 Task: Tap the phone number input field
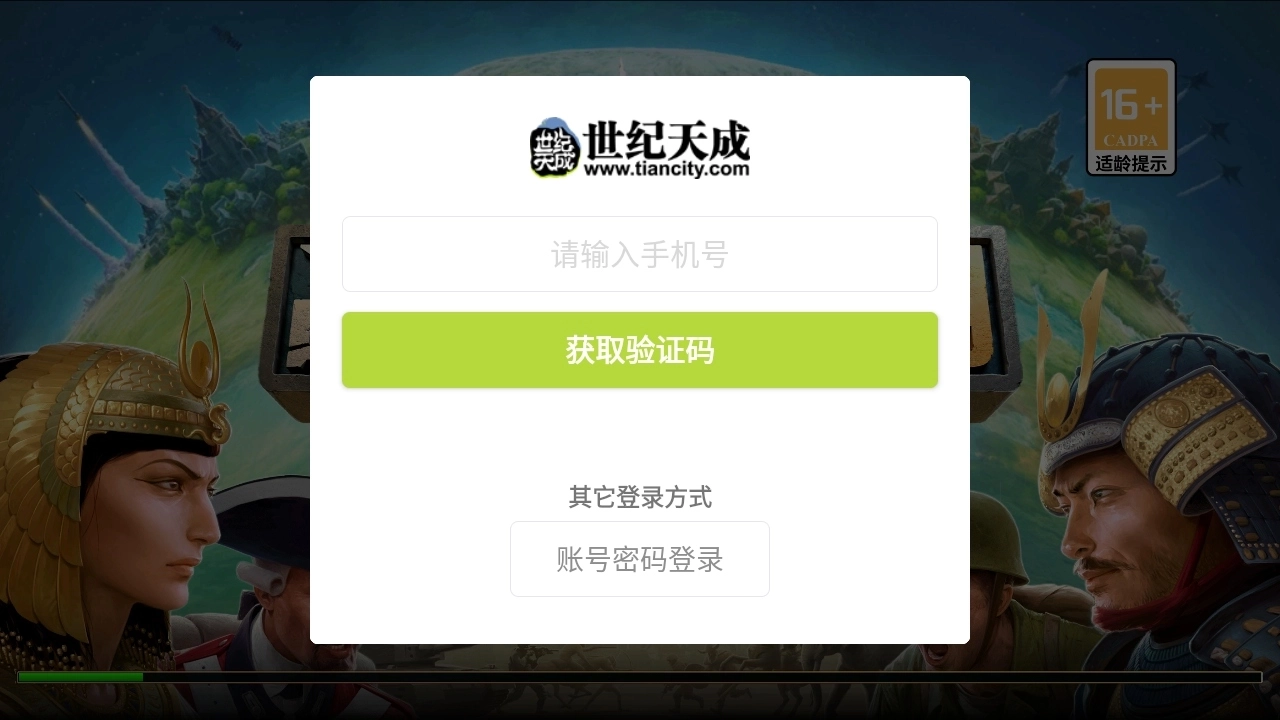(x=640, y=254)
